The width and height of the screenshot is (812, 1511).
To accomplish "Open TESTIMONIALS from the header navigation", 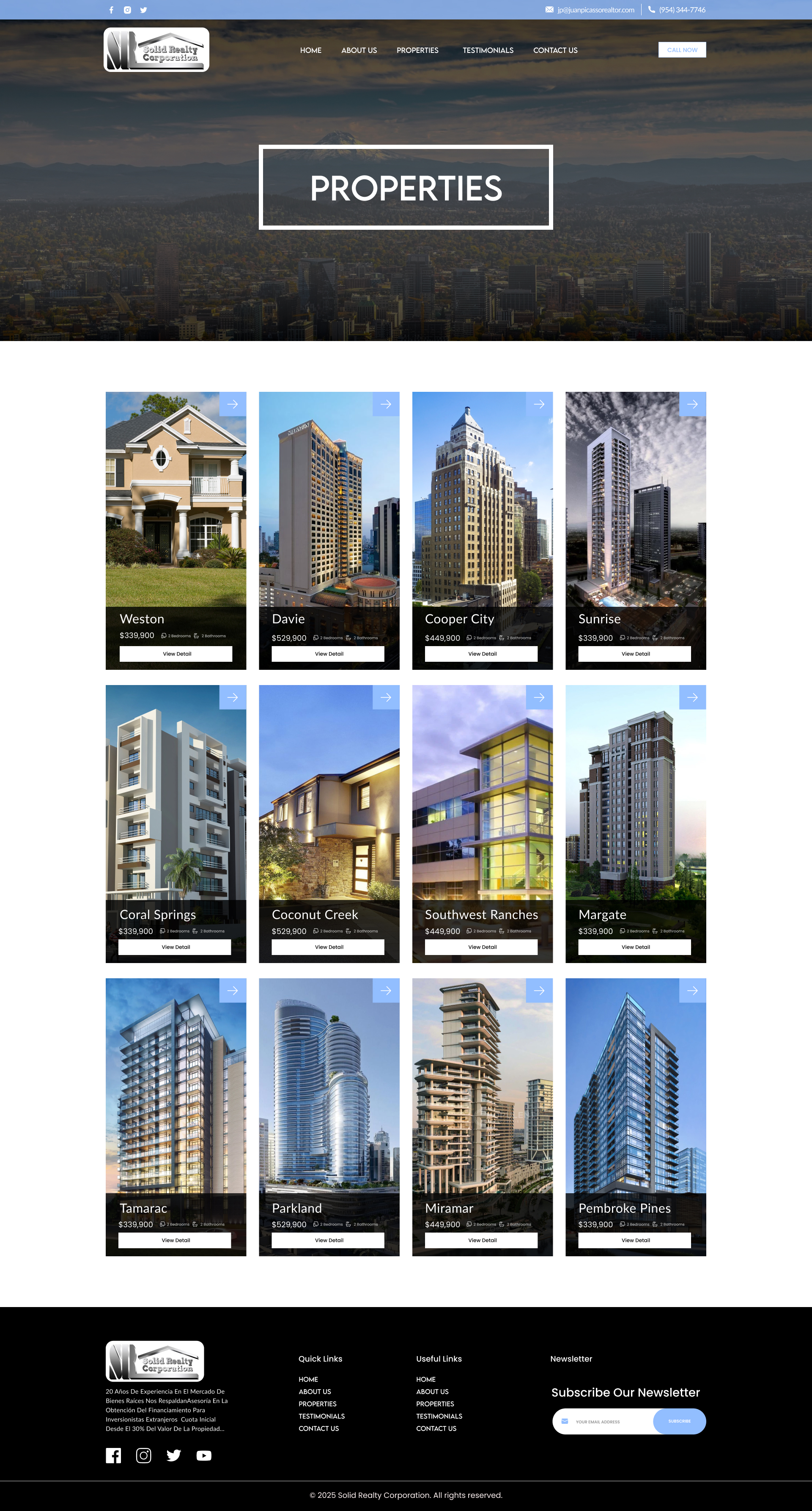I will (x=488, y=50).
